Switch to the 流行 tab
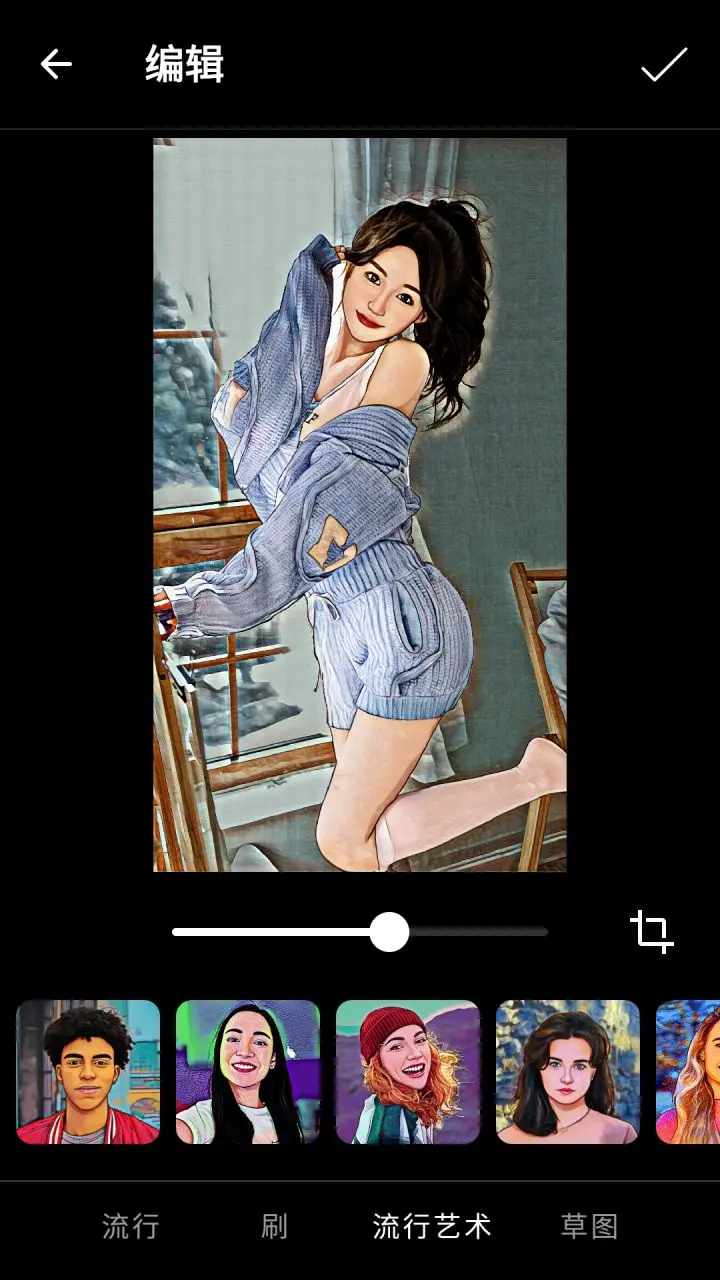Screen dimensions: 720x1280 pyautogui.click(x=131, y=1226)
